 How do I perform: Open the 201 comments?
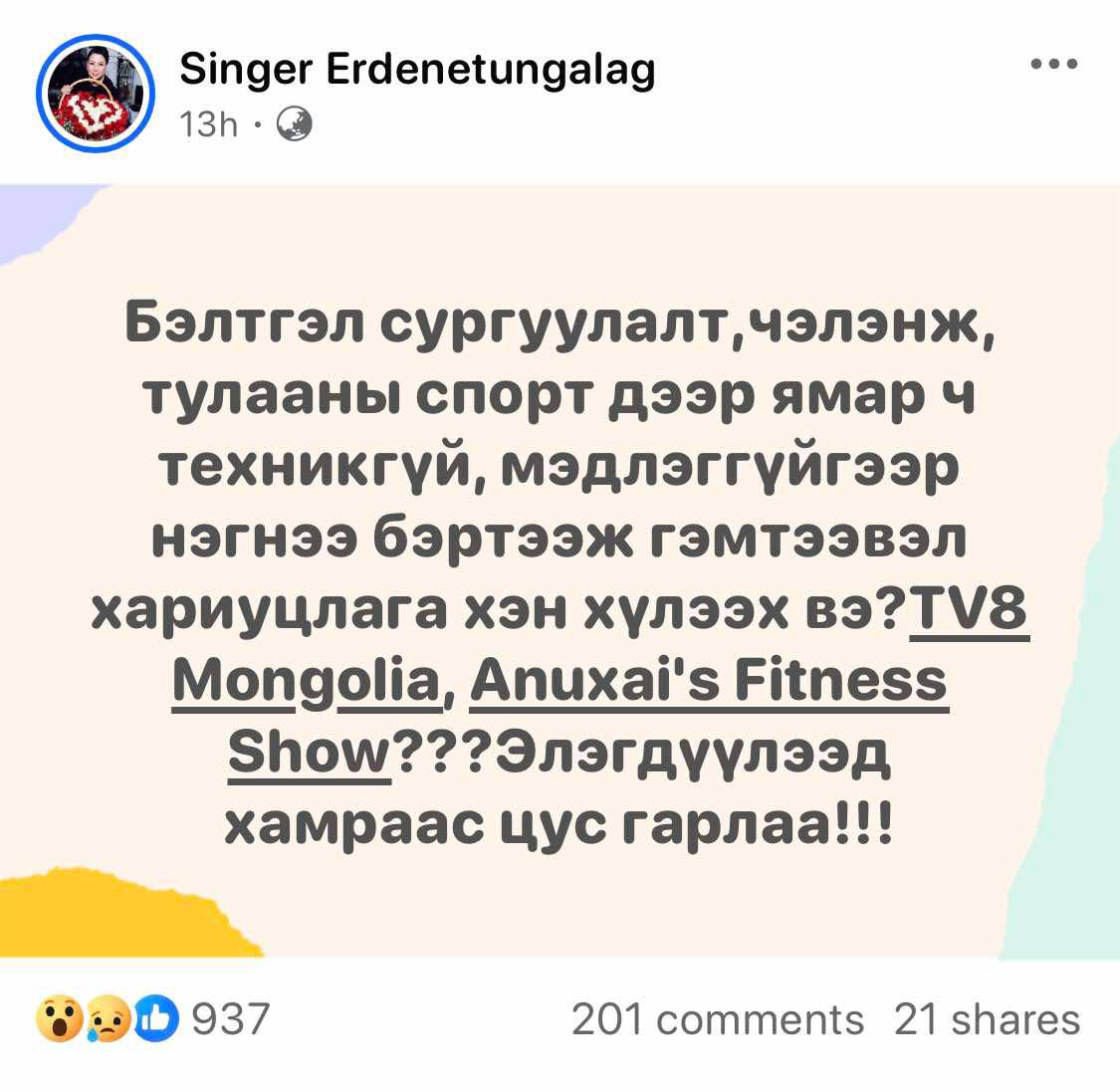(717, 1020)
